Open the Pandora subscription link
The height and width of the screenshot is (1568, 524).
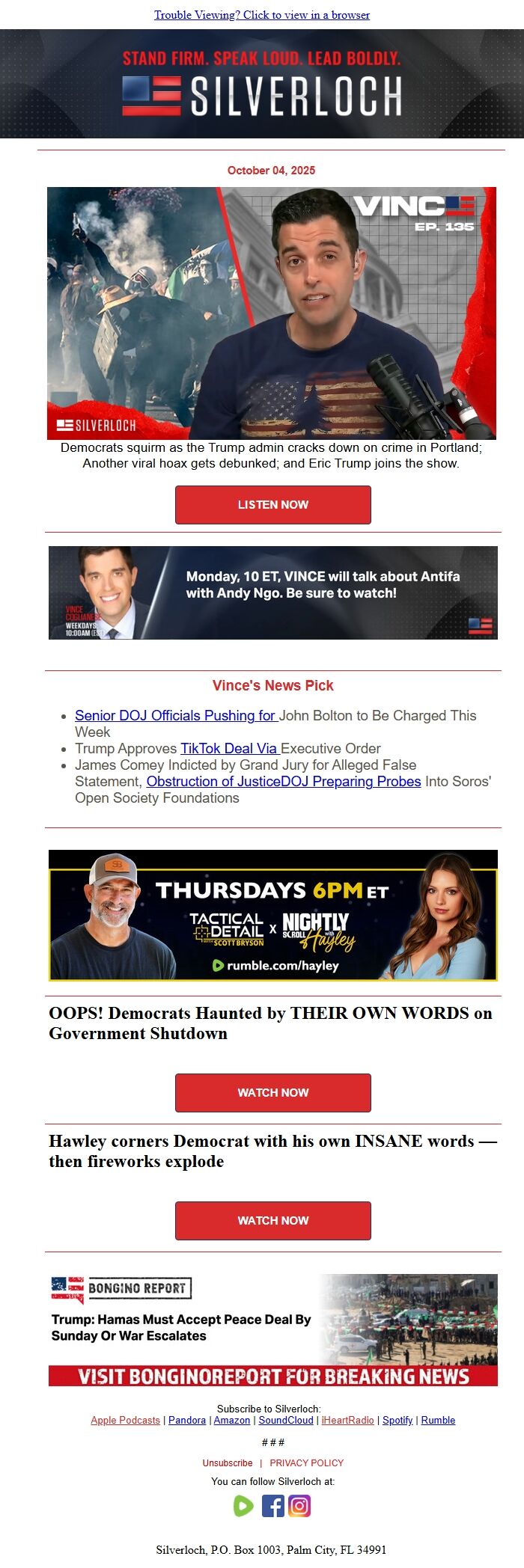pyautogui.click(x=187, y=1420)
